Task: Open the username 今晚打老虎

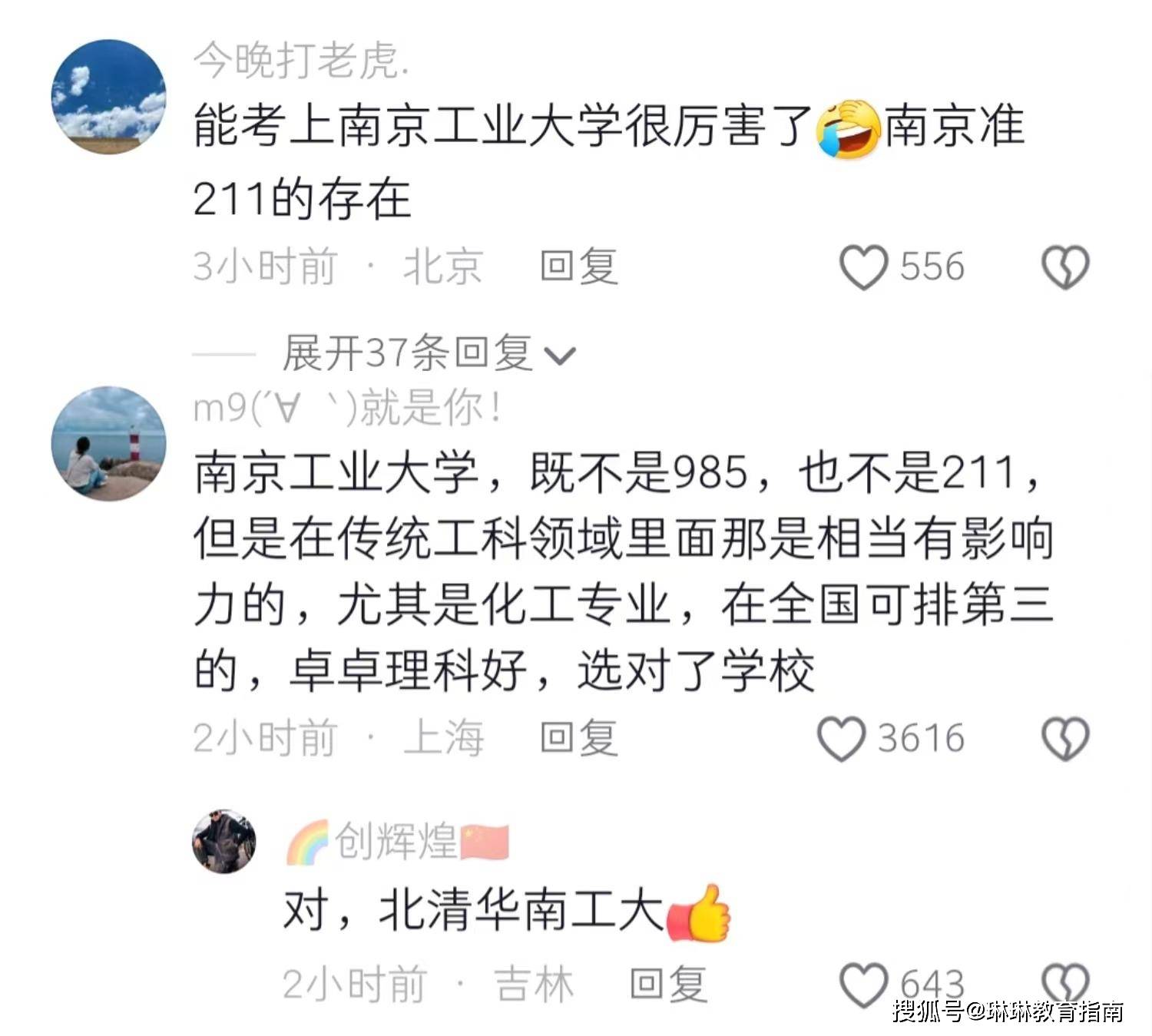Action: [300, 61]
